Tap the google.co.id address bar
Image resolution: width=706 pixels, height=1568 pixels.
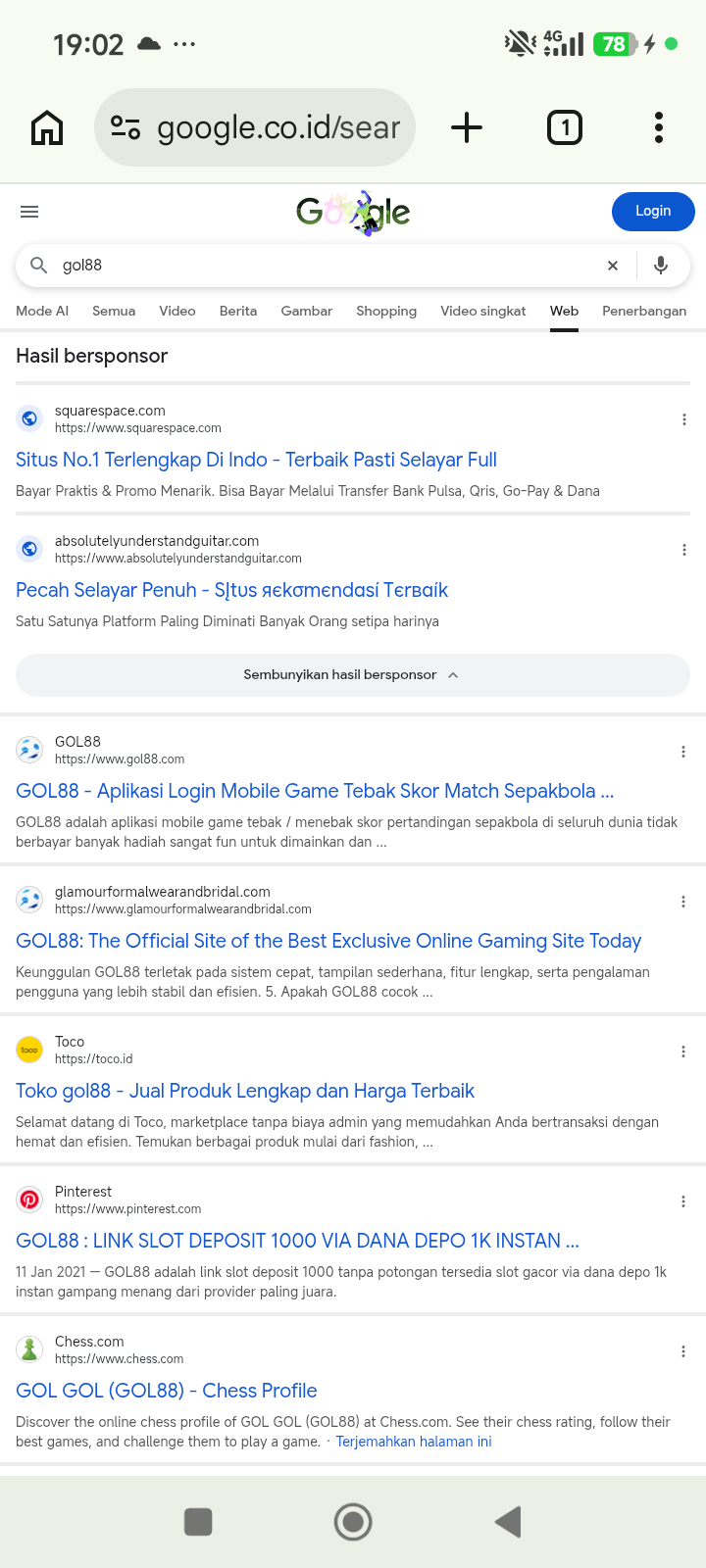255,127
